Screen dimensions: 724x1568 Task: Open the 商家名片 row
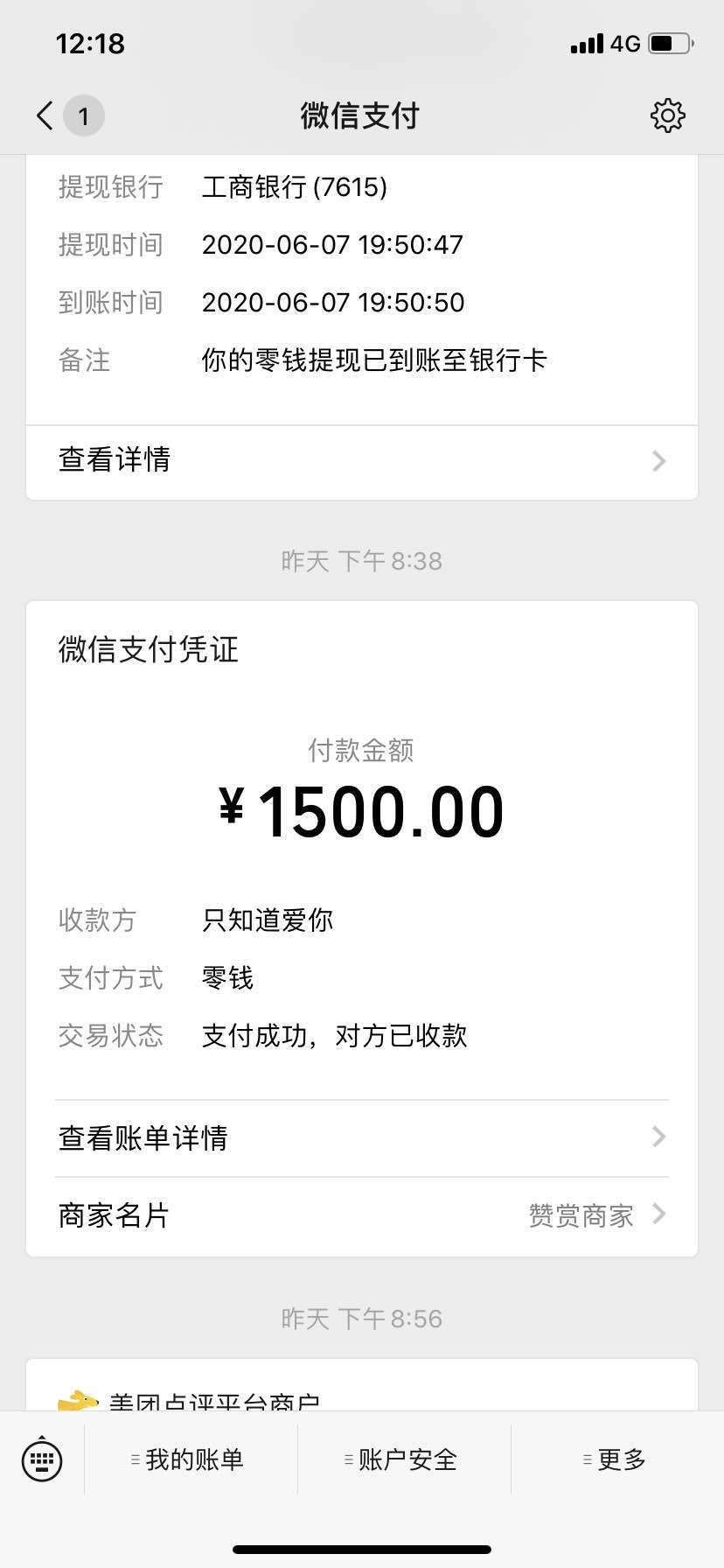click(362, 1215)
